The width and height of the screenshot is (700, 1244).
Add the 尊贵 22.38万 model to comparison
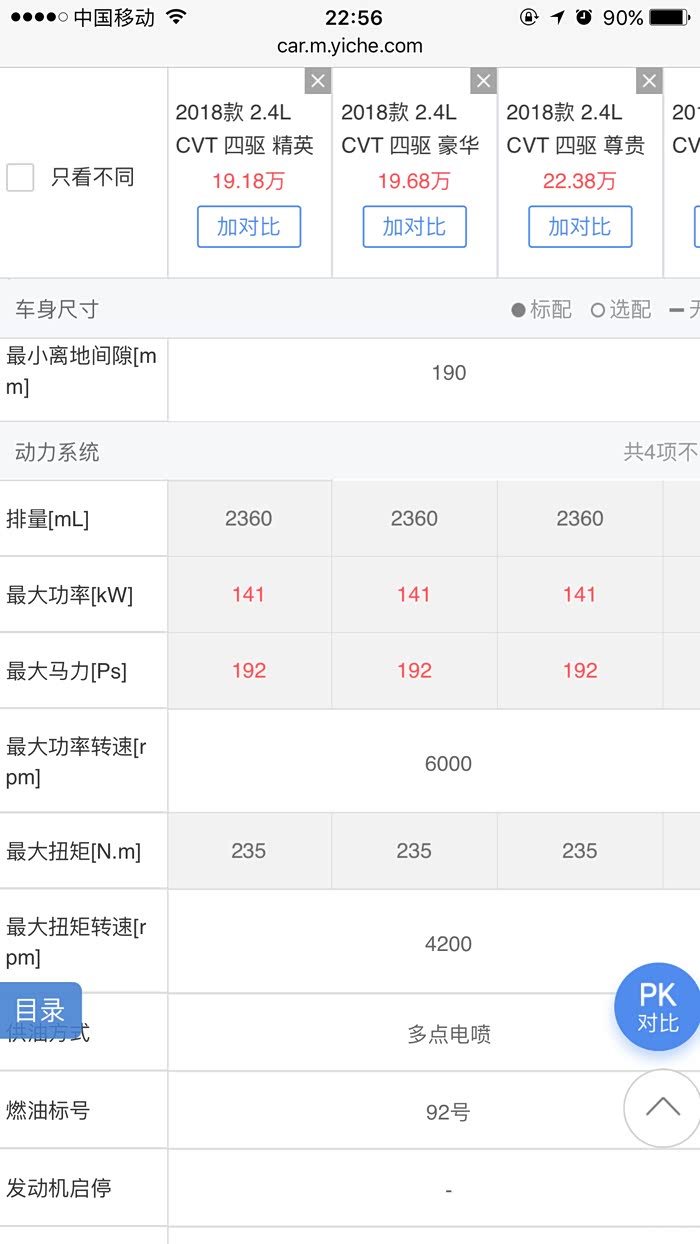[580, 227]
